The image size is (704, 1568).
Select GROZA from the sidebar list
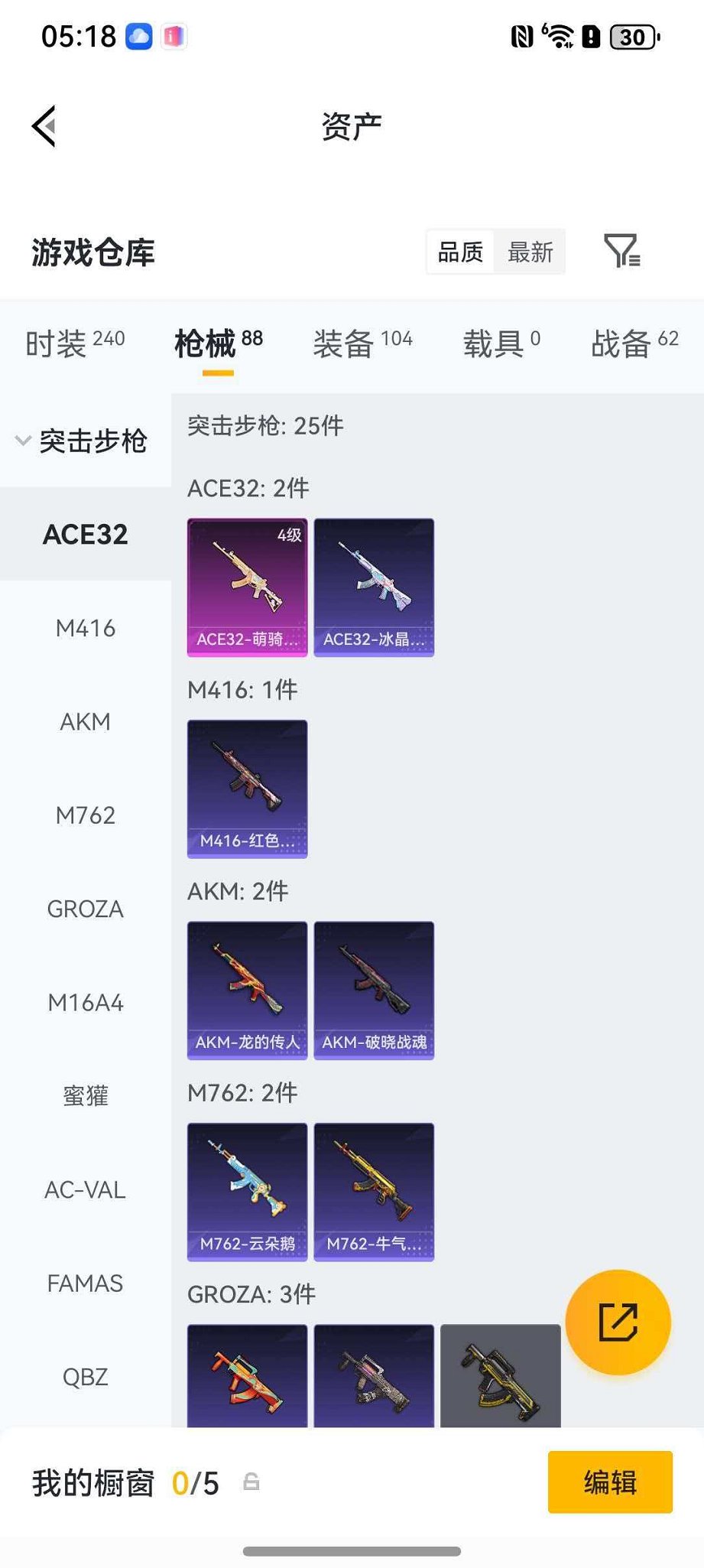(85, 909)
